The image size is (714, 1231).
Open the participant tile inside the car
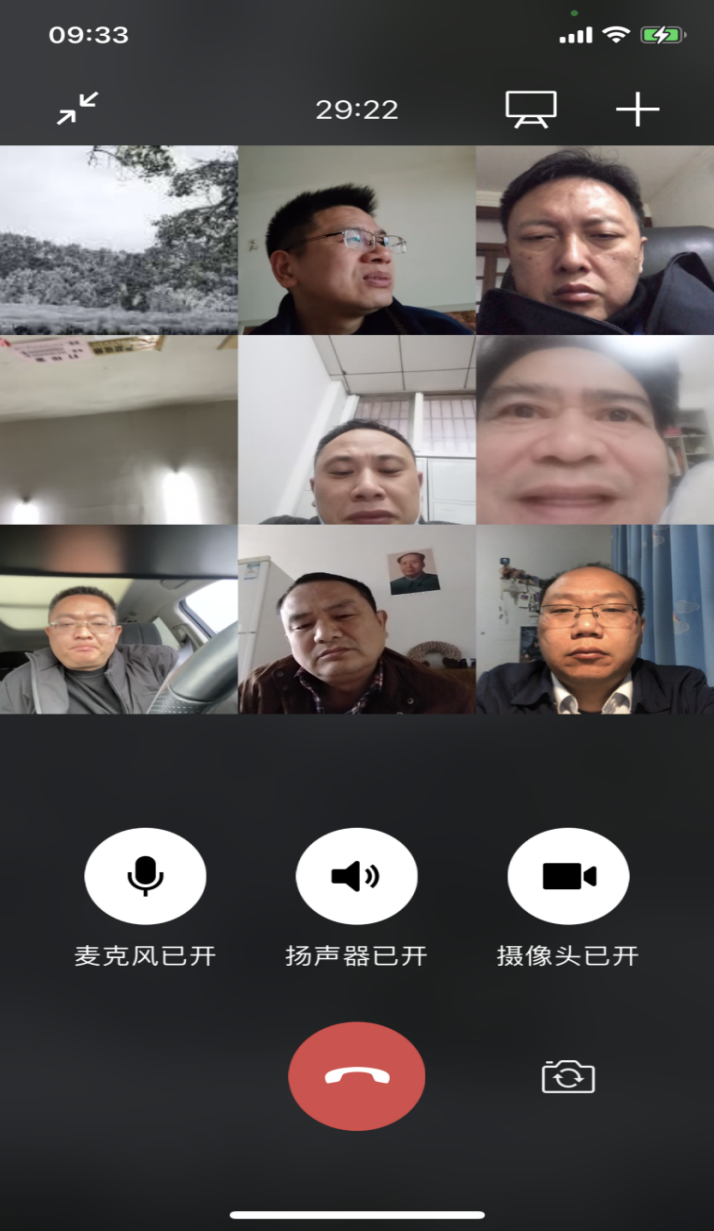click(118, 620)
